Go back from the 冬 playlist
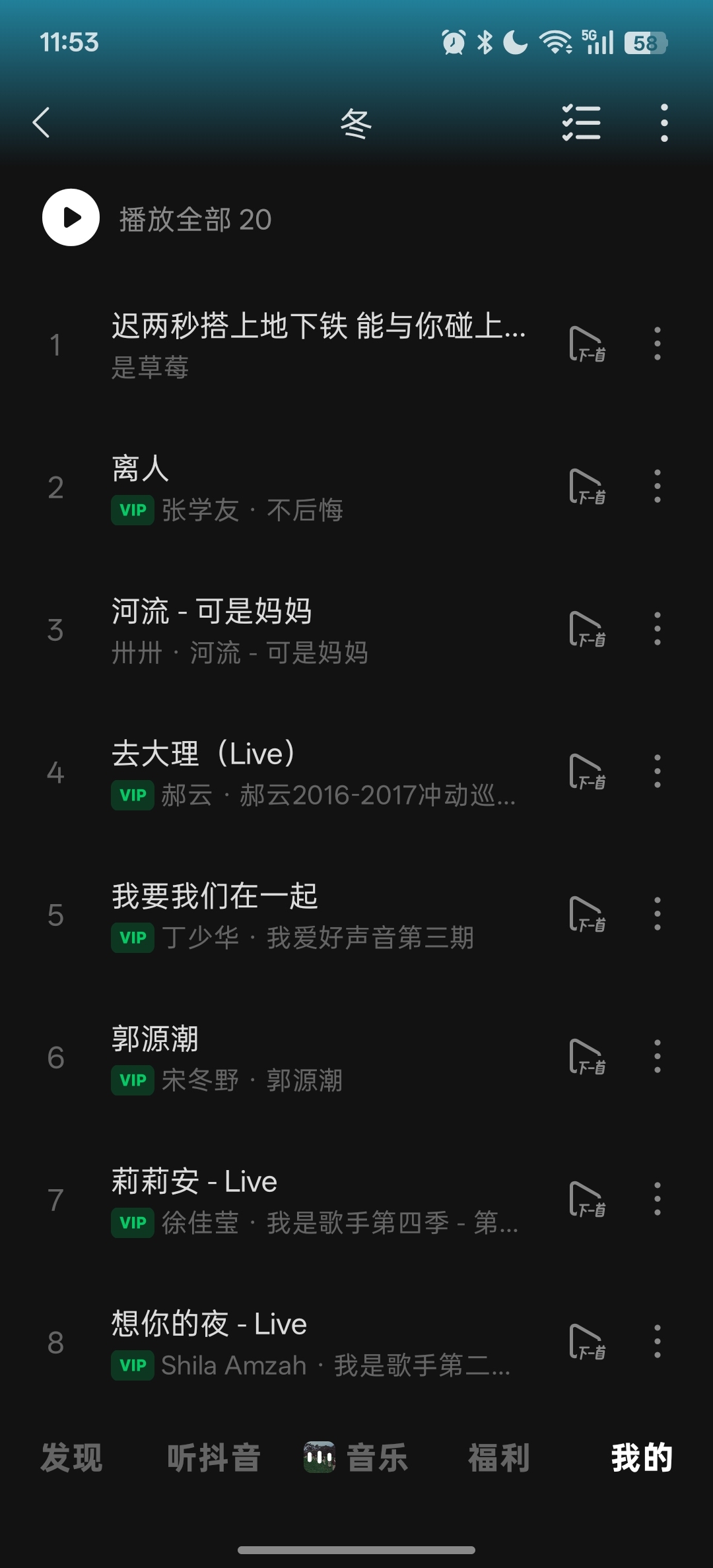 42,123
